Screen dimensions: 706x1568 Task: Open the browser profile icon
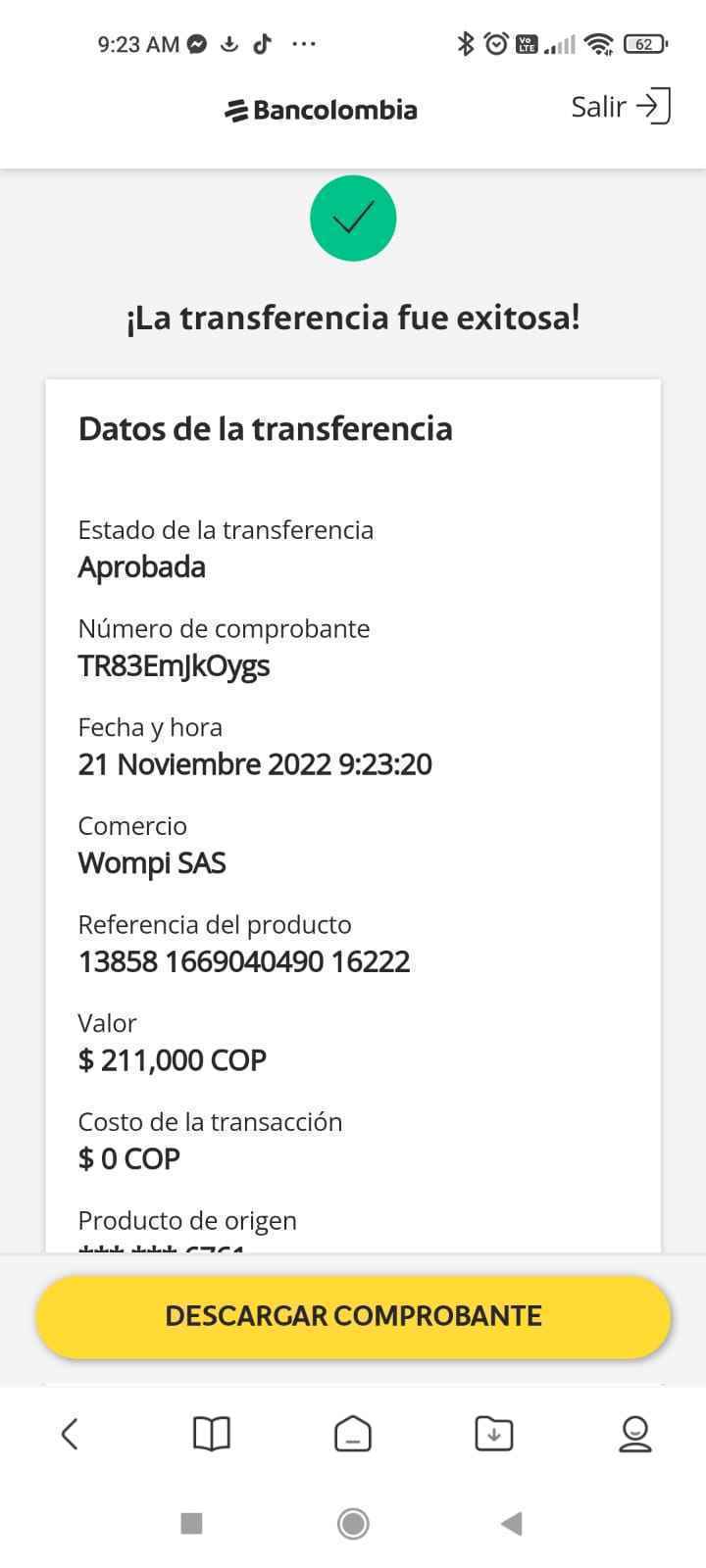[635, 1435]
